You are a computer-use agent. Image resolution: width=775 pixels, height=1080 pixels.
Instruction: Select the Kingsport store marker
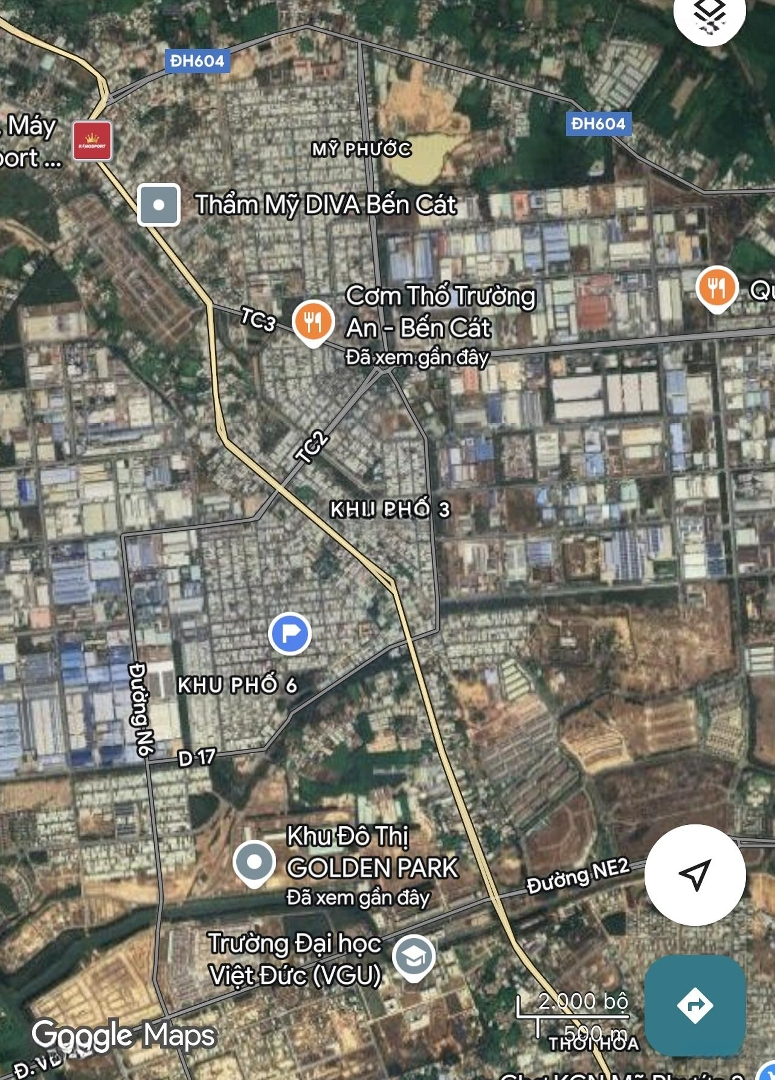click(92, 141)
